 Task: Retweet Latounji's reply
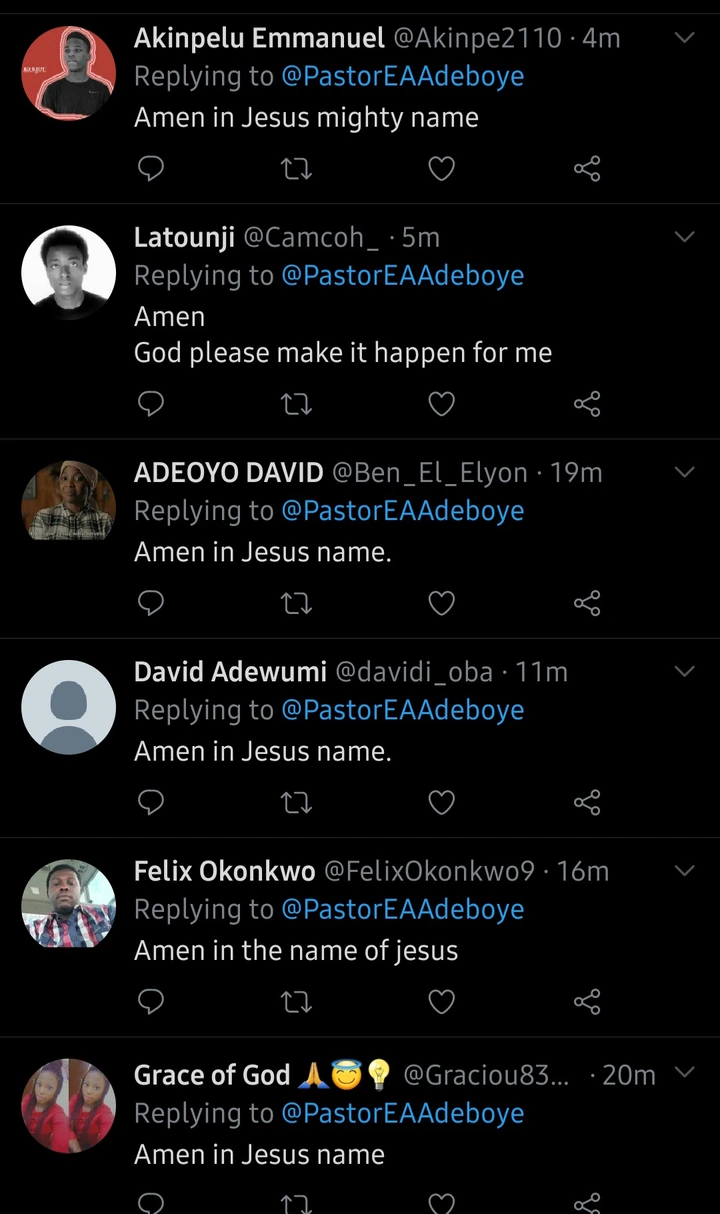point(296,404)
